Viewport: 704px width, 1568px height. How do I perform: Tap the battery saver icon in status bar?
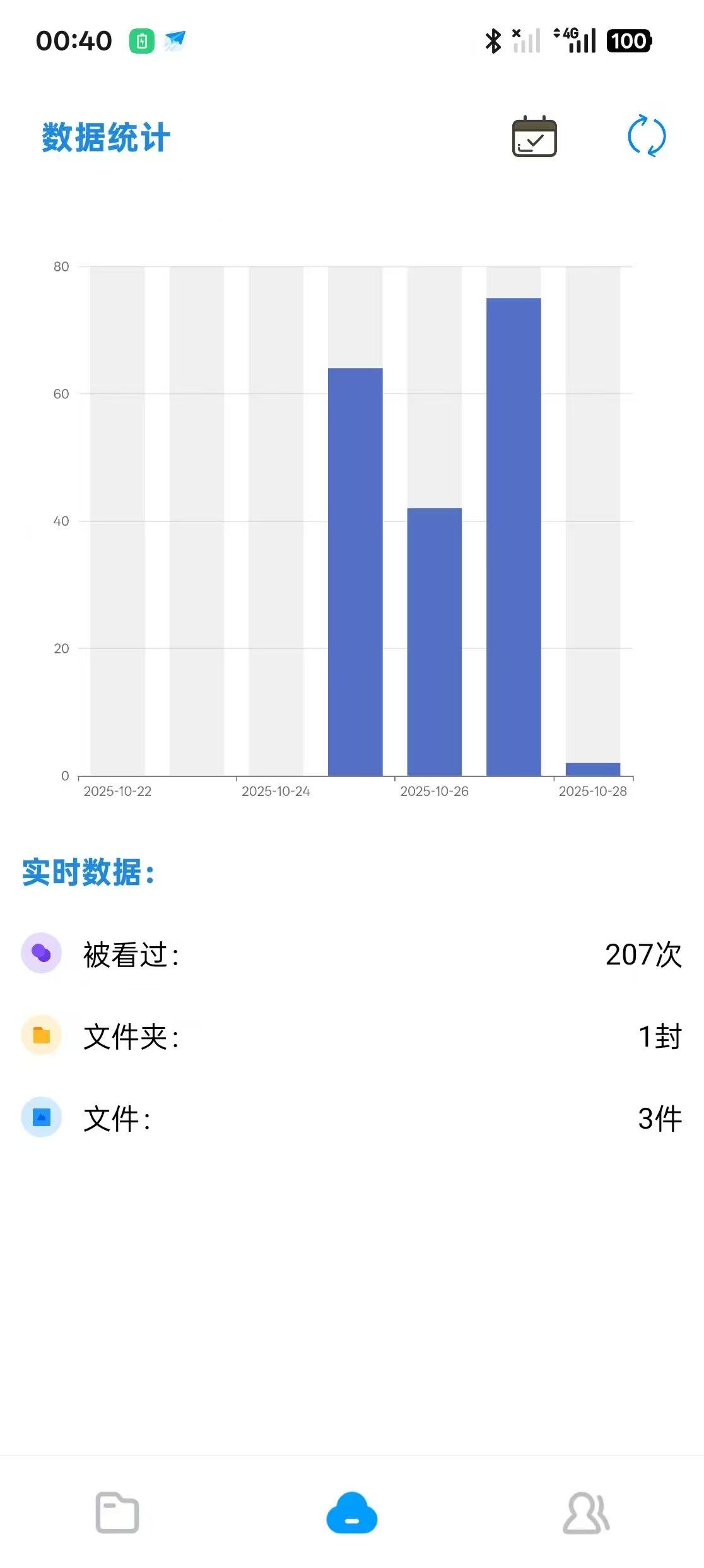142,39
